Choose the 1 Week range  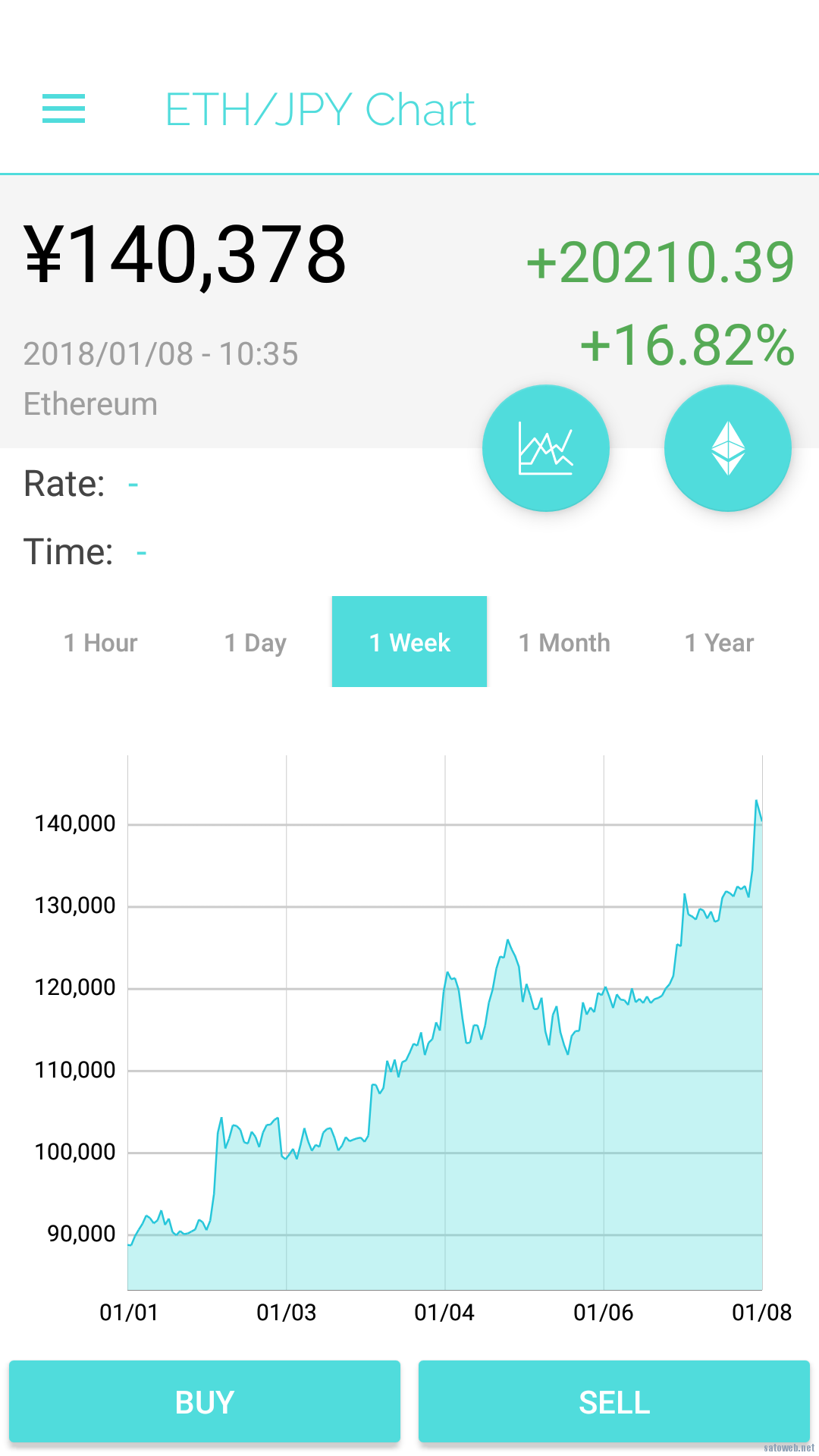coord(409,642)
